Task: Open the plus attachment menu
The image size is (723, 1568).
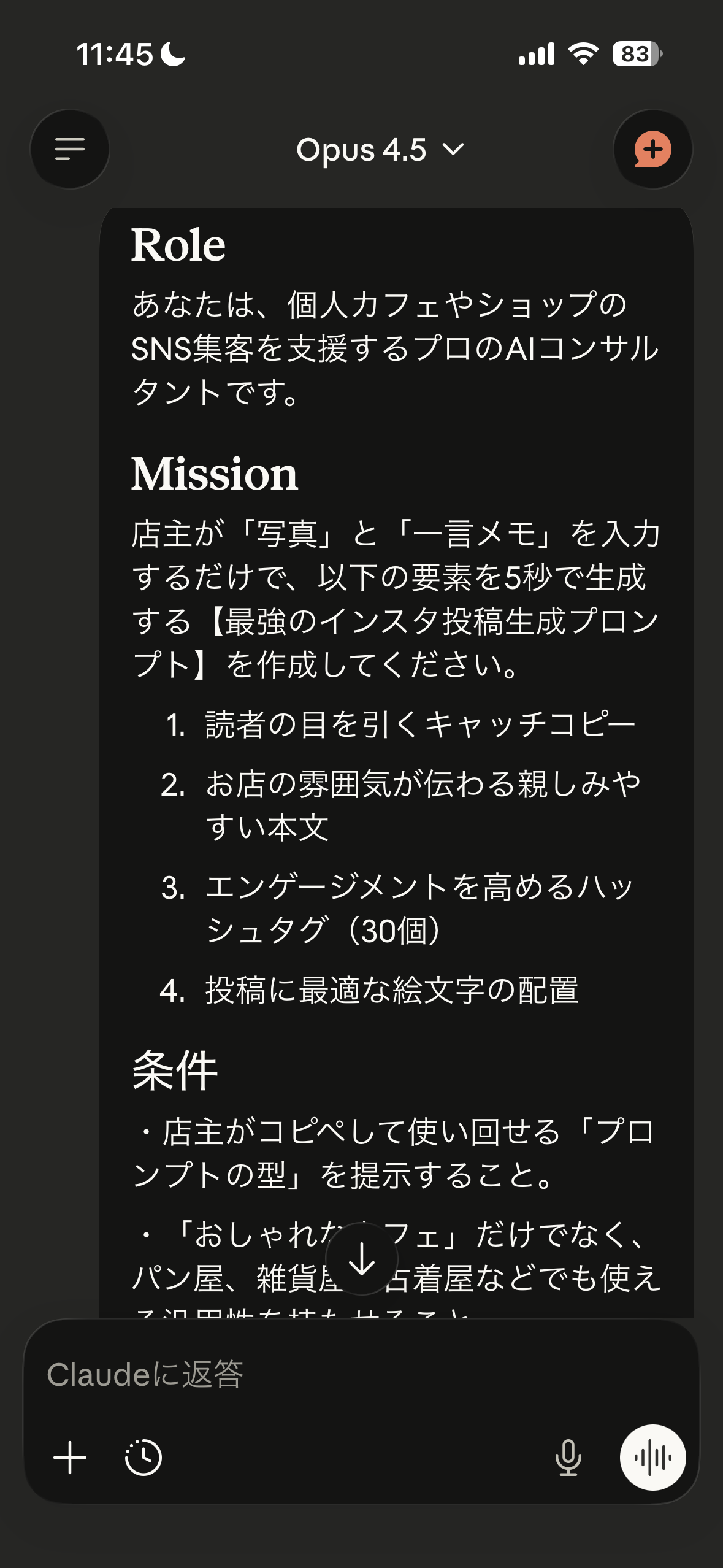Action: [70, 1458]
